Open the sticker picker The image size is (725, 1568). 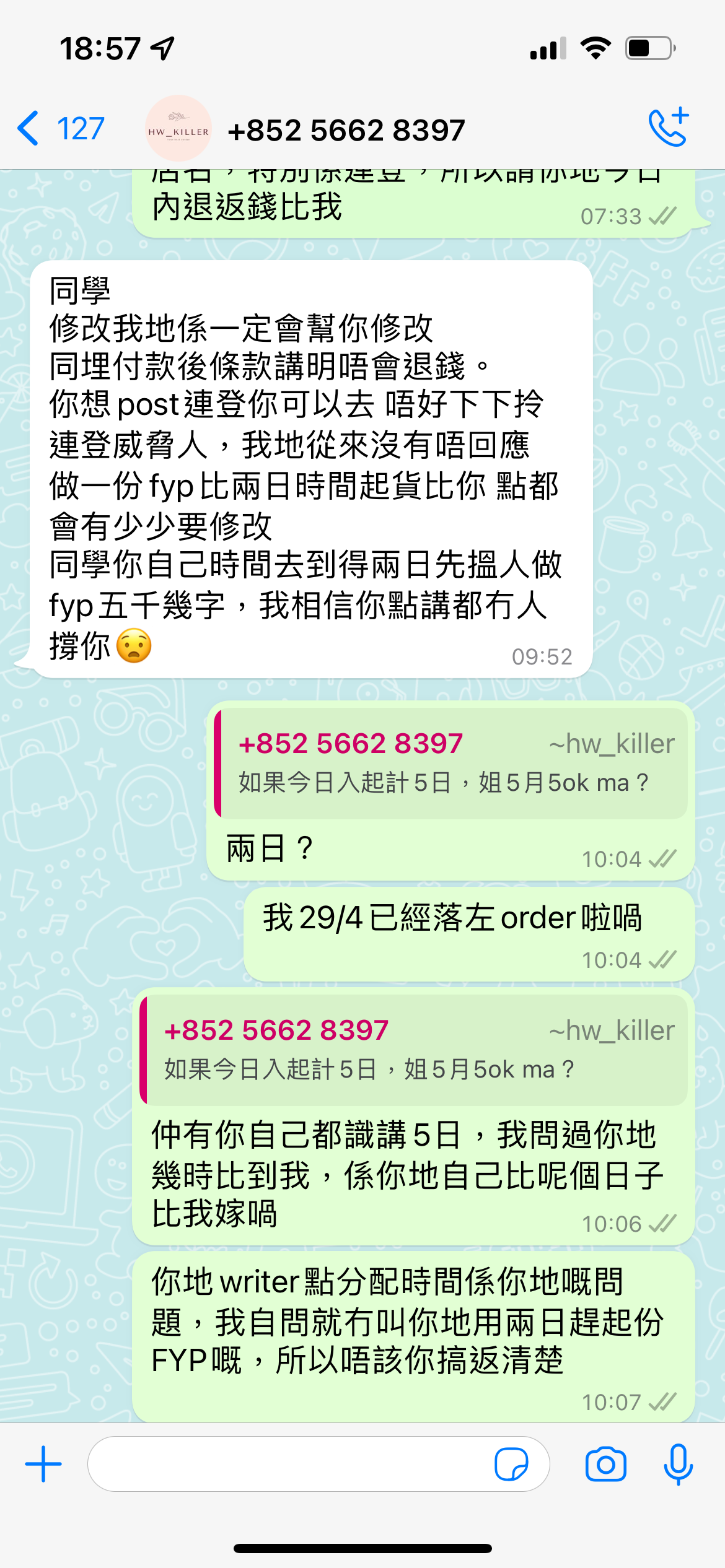(511, 1464)
